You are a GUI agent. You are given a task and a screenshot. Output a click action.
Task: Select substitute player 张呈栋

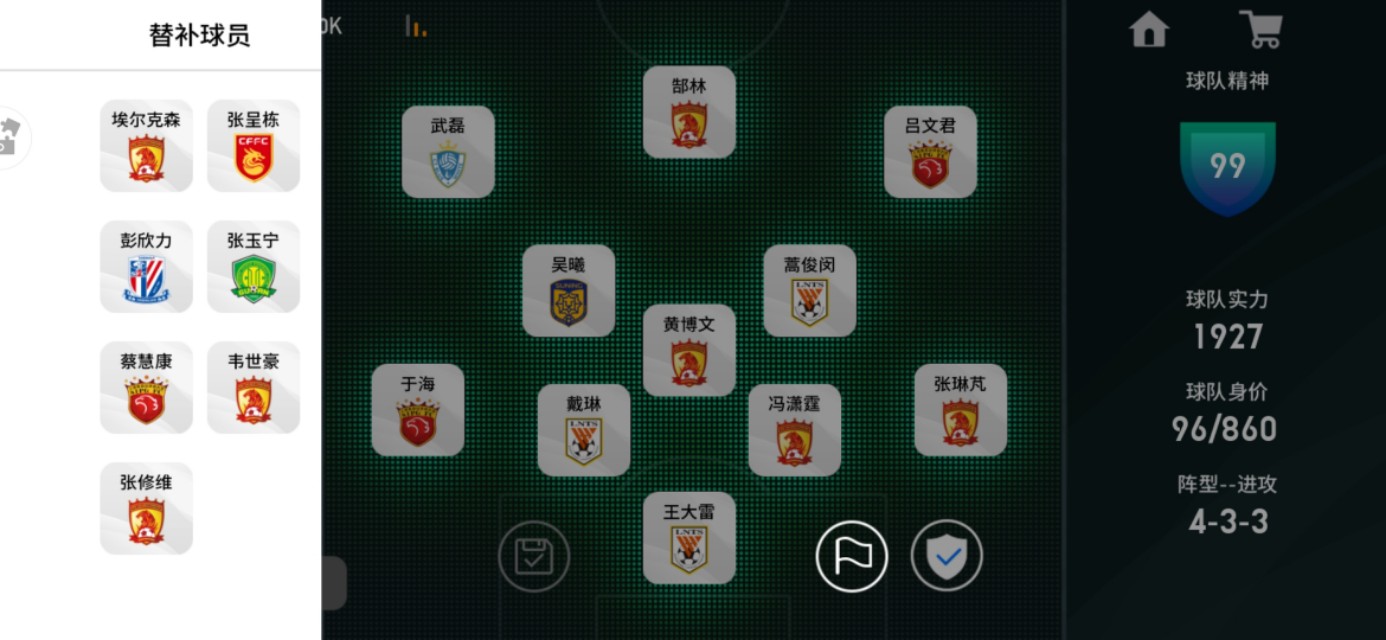point(253,146)
